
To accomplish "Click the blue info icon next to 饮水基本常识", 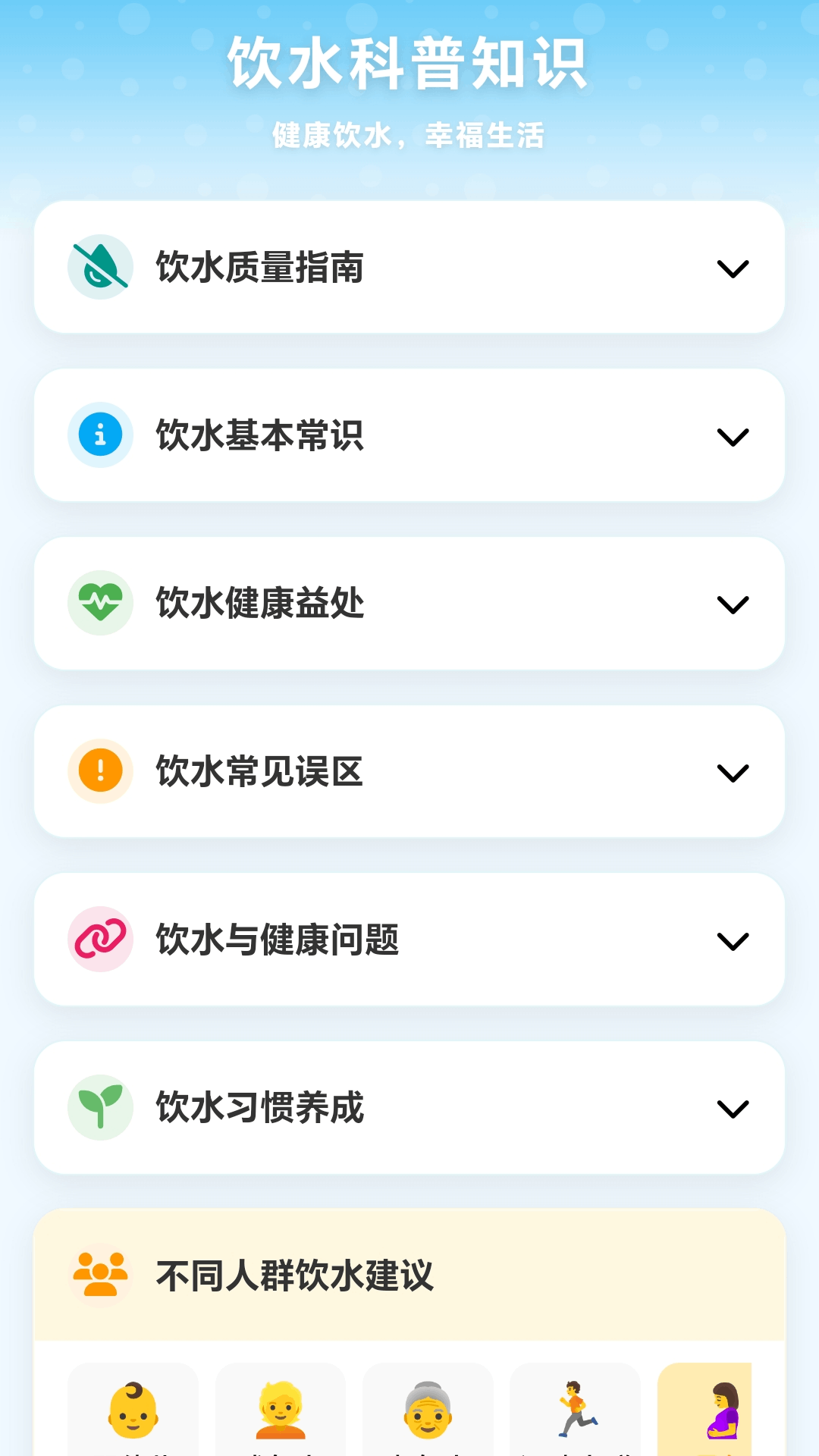I will coord(99,435).
